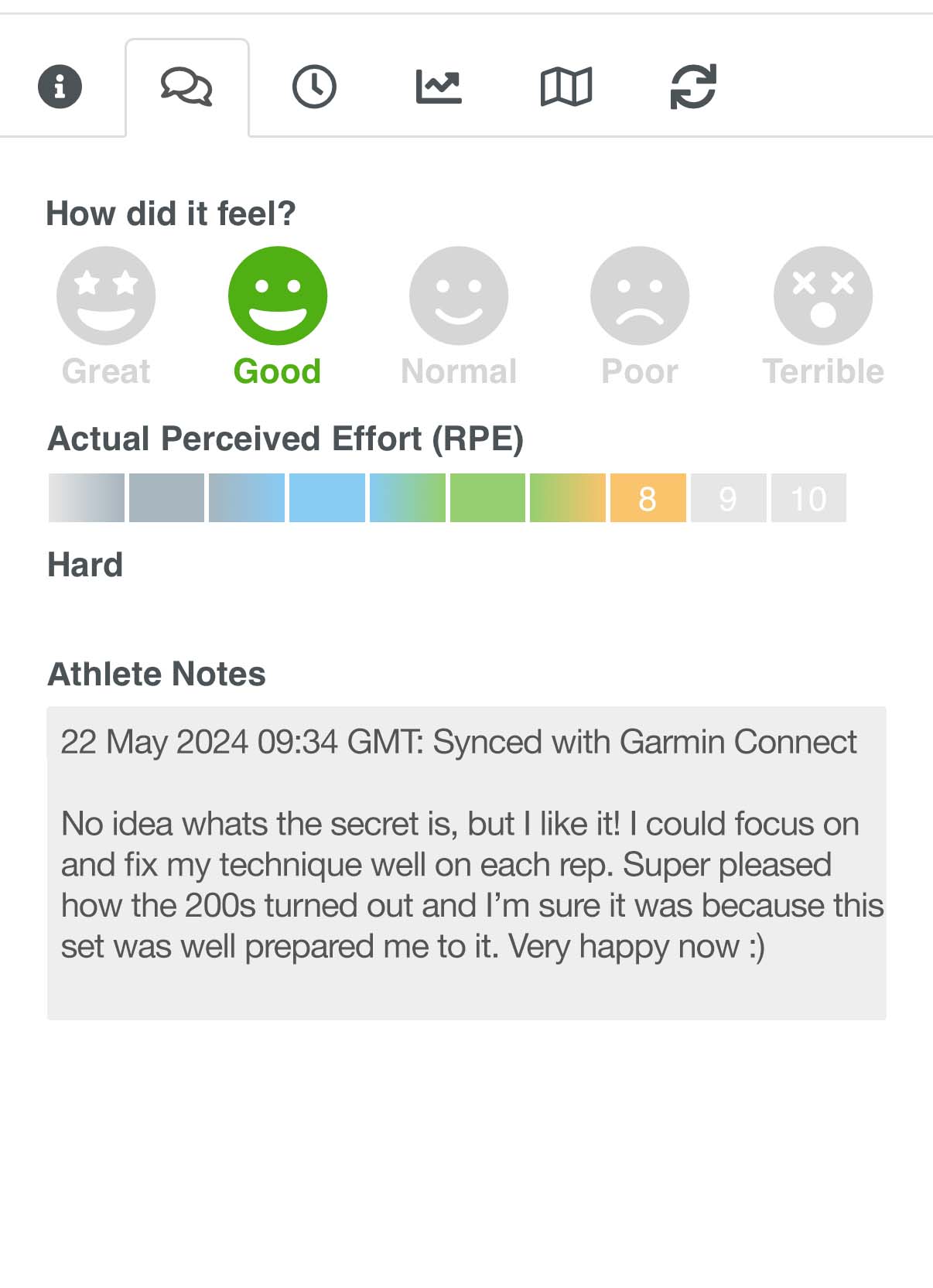Screen dimensions: 933x1288
Task: Rate the workout as Terrible
Action: pos(823,296)
